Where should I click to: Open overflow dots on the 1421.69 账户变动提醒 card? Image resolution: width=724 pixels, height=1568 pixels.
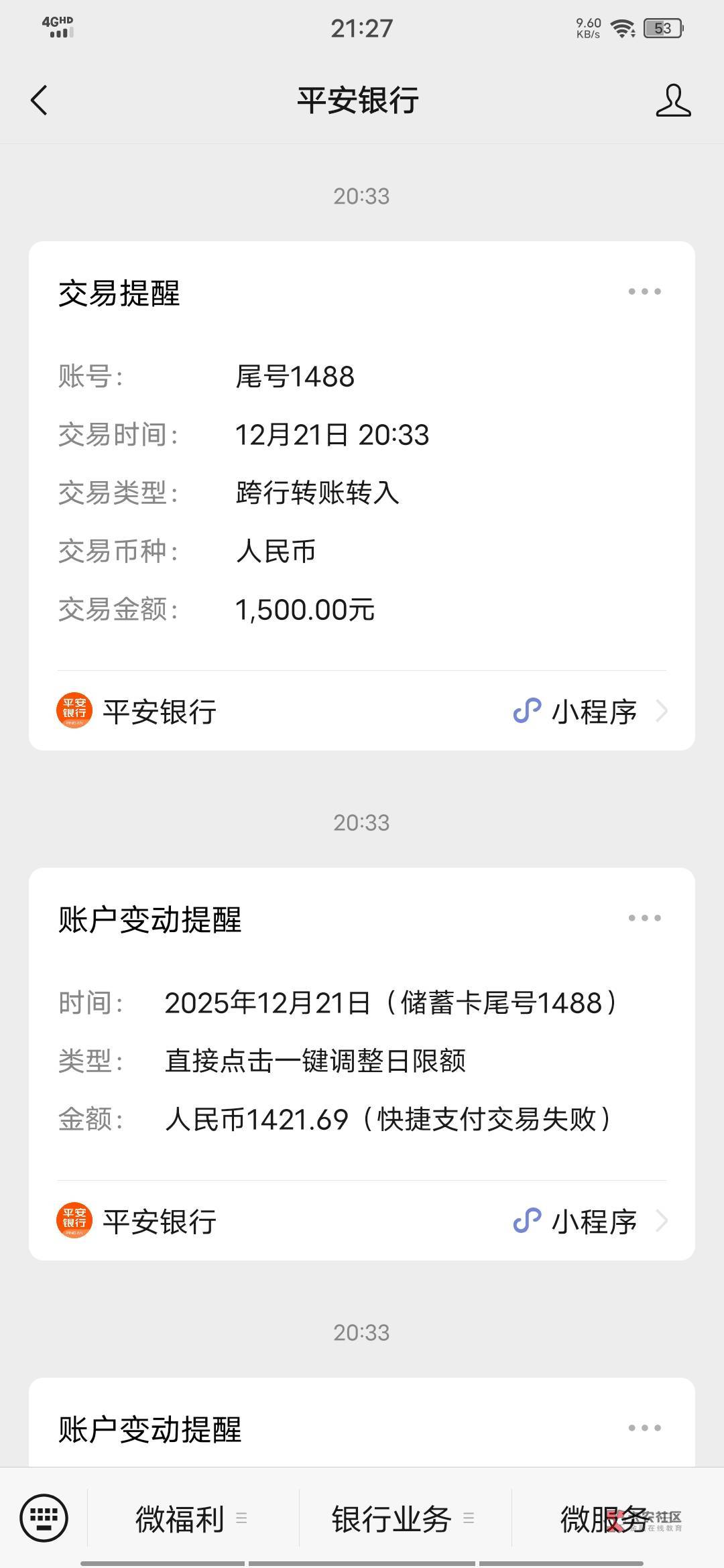coord(644,918)
